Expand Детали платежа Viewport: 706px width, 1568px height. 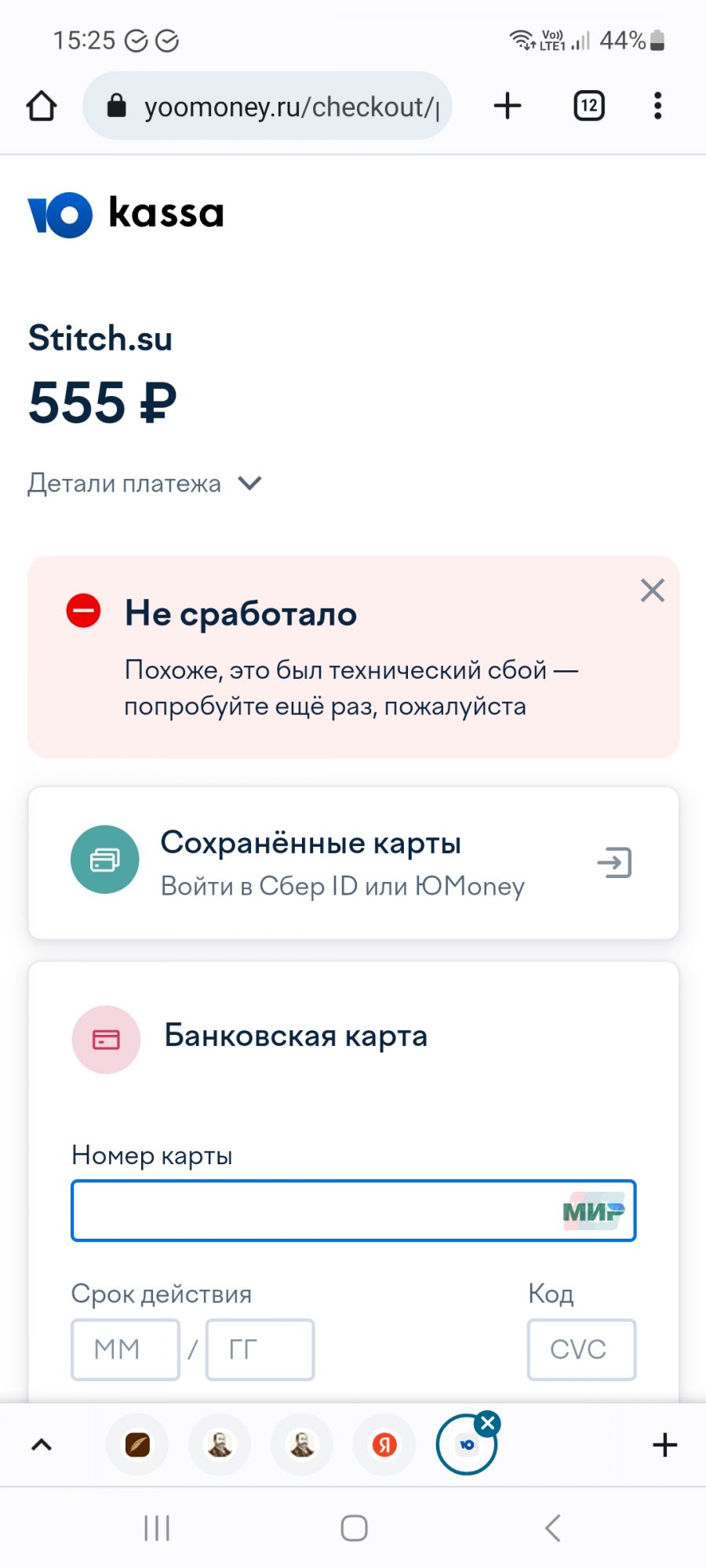pos(145,484)
